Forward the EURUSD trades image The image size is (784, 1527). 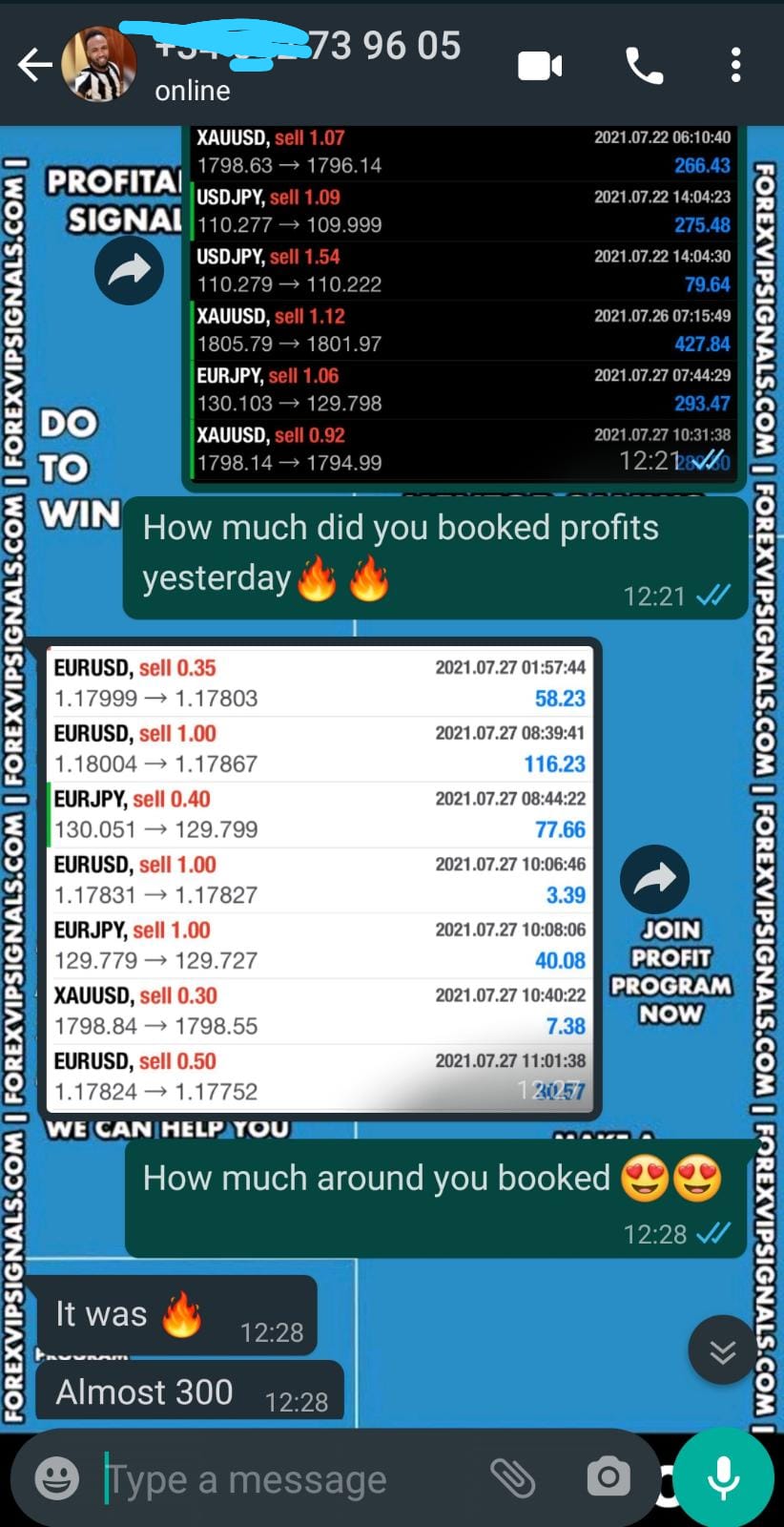click(654, 879)
